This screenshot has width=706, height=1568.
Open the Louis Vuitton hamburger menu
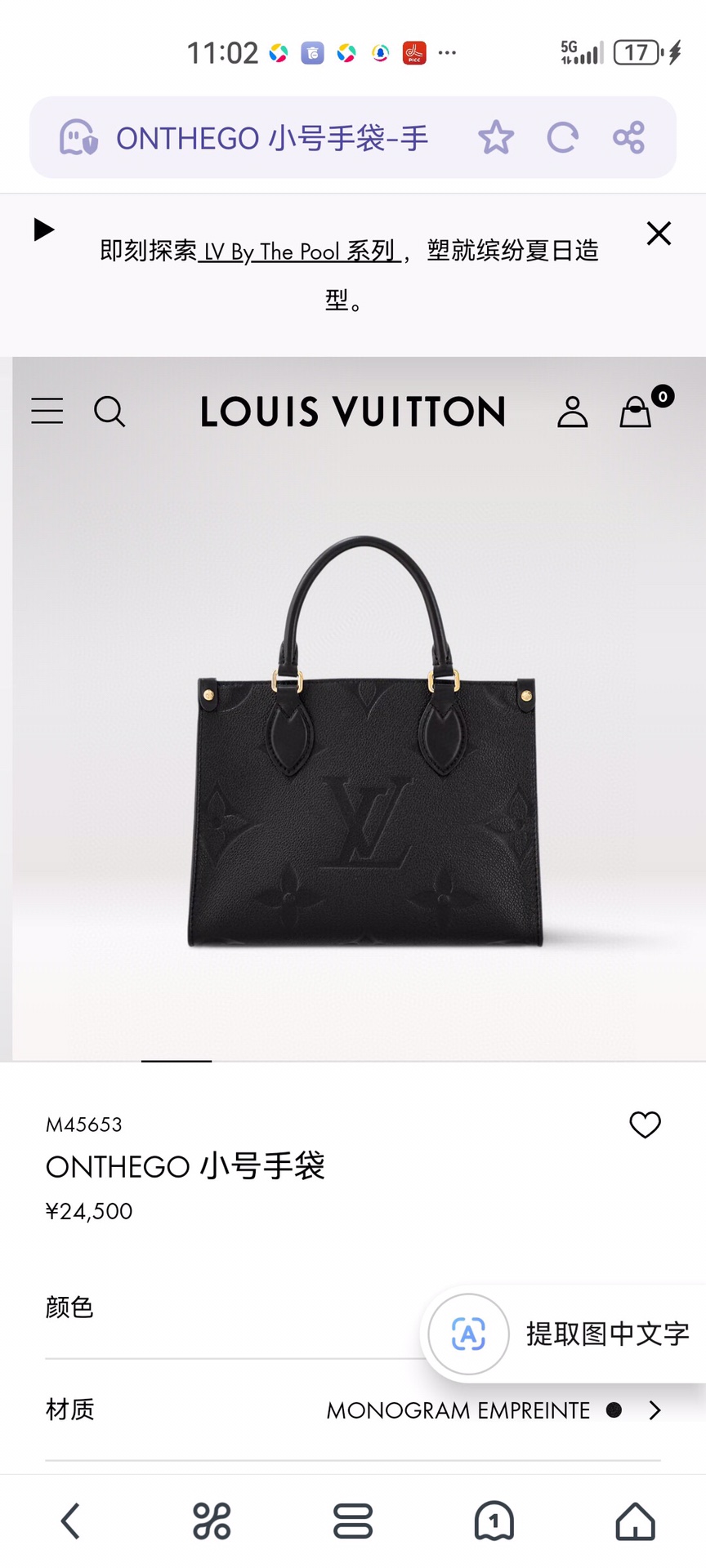pos(47,411)
